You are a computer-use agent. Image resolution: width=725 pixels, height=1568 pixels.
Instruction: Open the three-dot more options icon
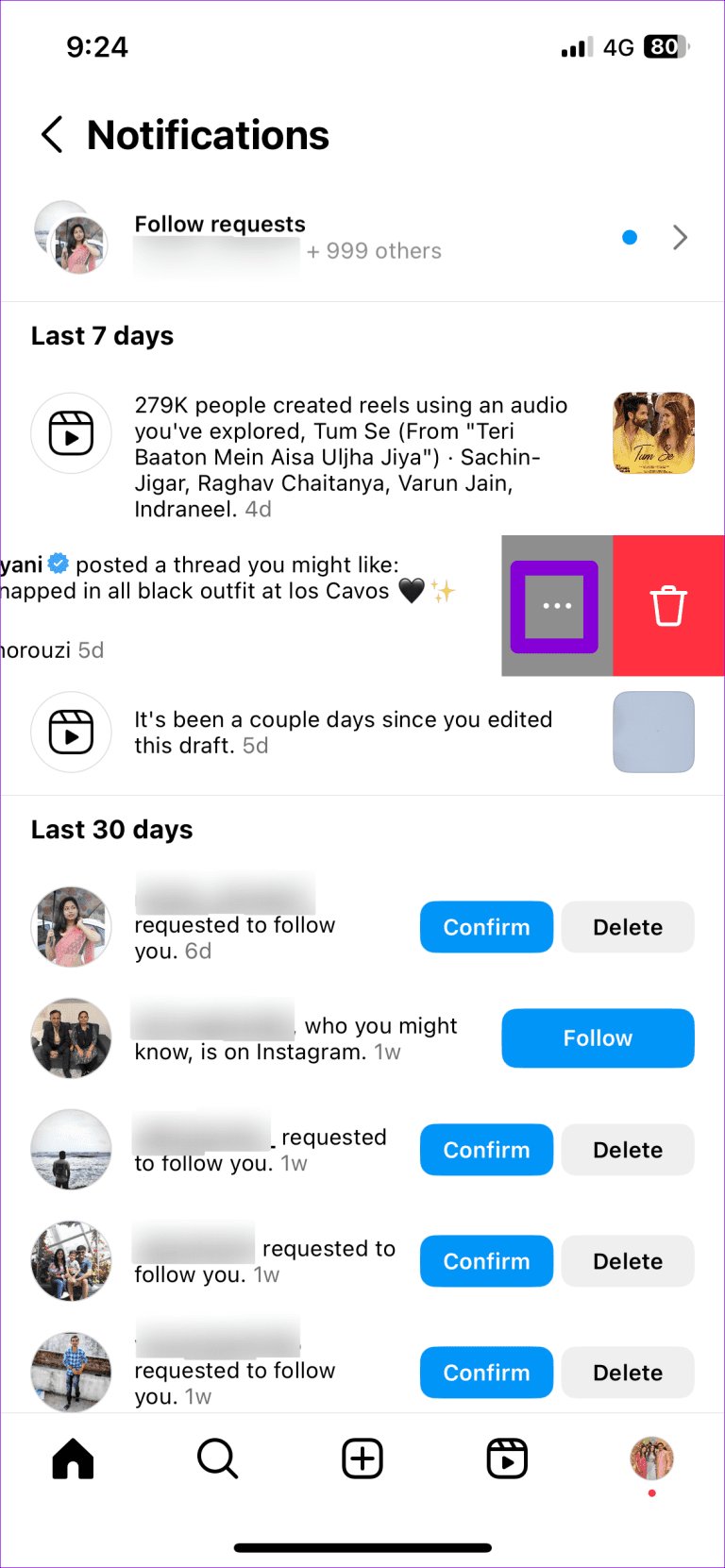(x=555, y=605)
